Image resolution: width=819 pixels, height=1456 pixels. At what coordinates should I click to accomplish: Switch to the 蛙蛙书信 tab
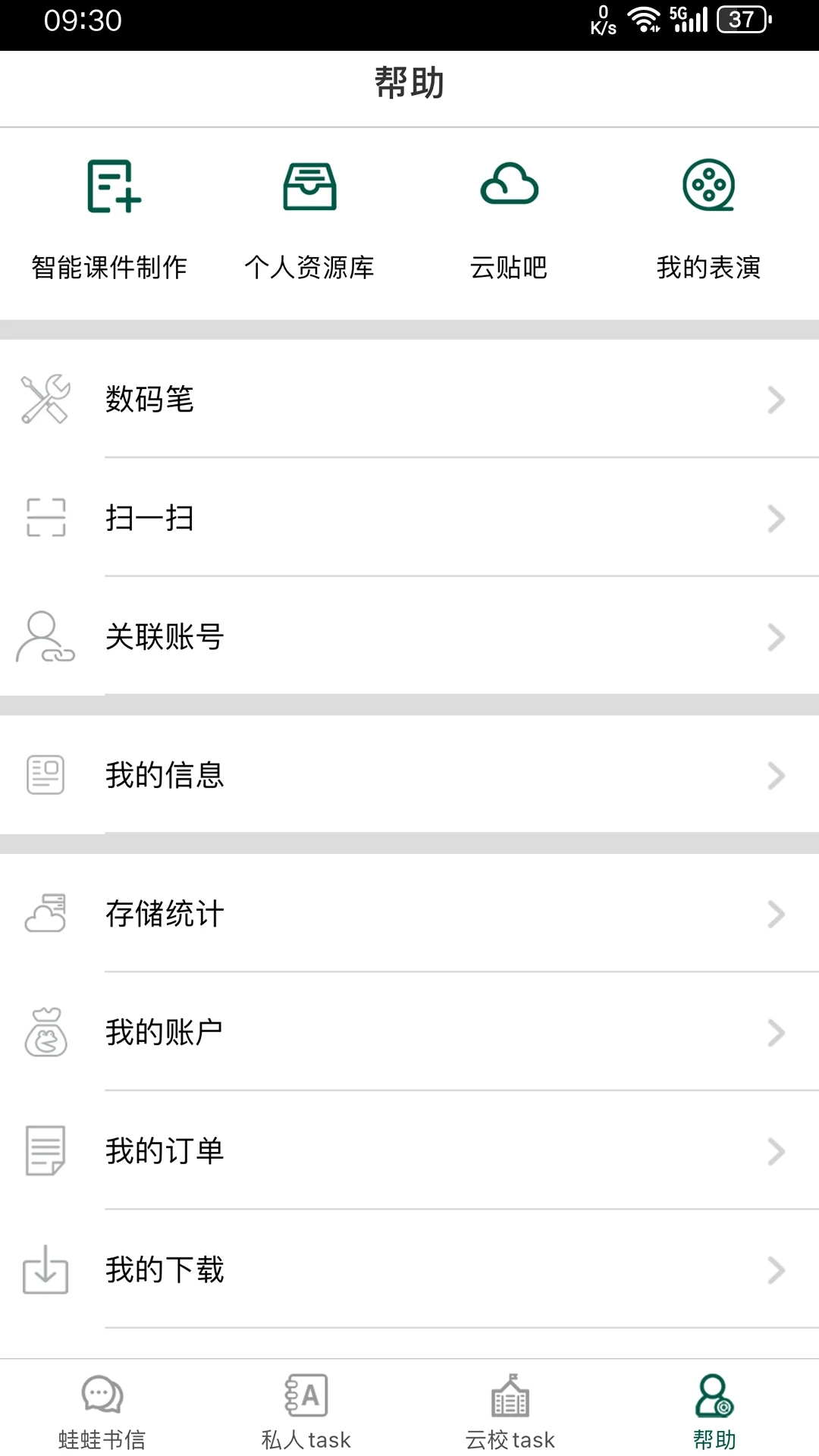coord(102,1409)
